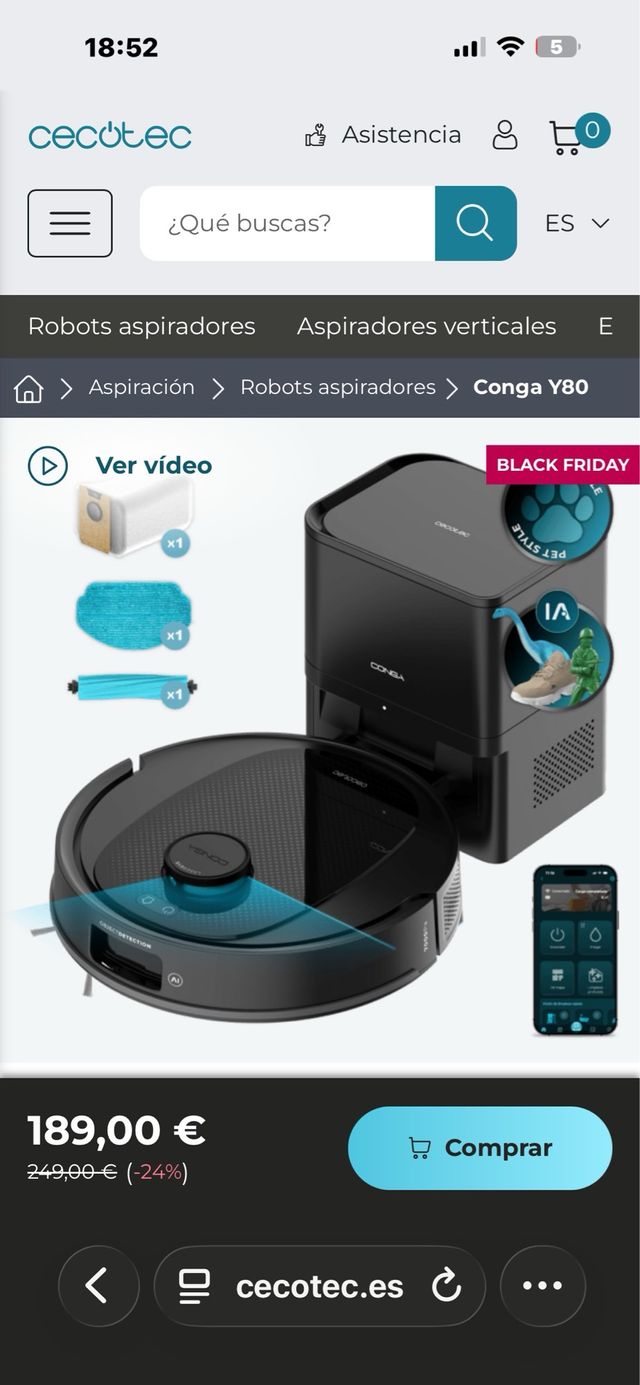Open the browser's three-dot menu

(x=542, y=1286)
